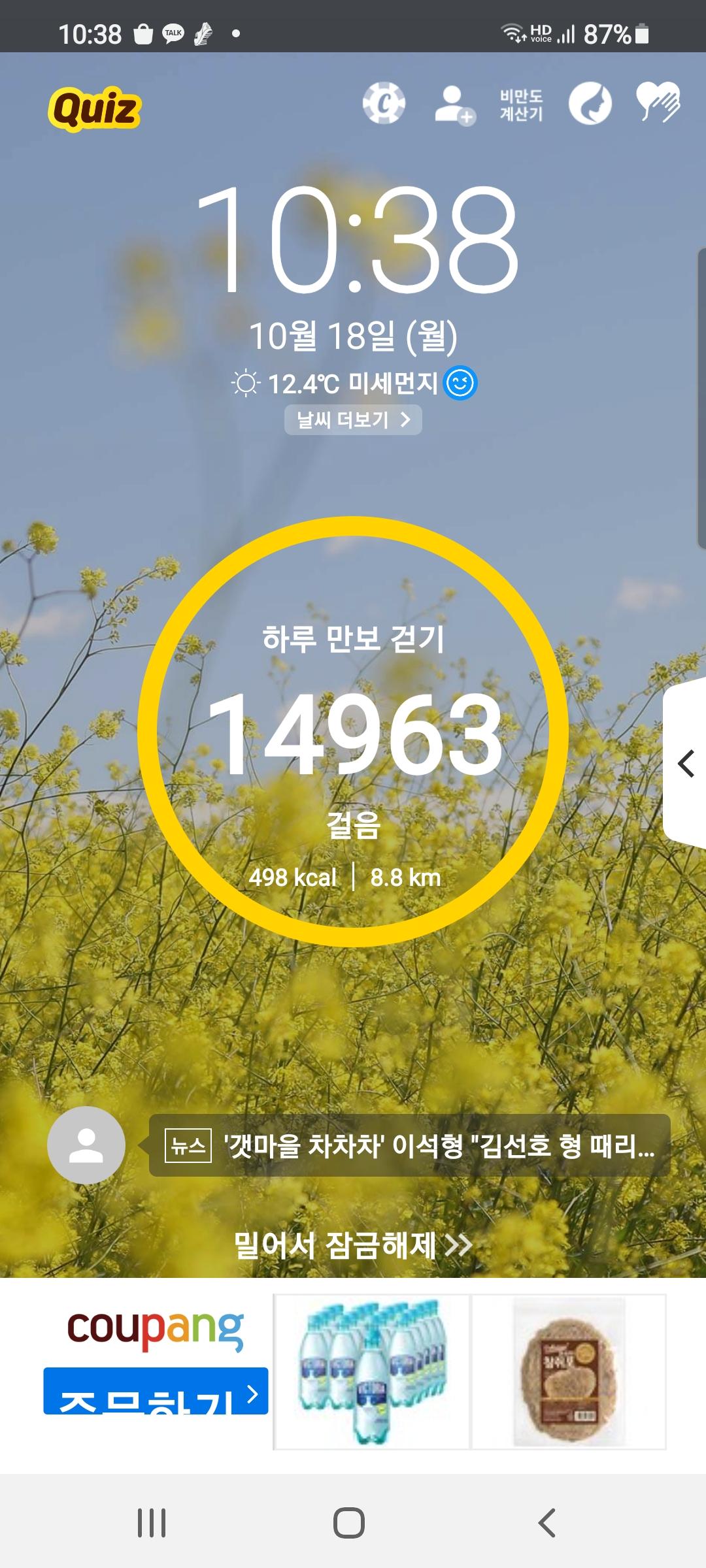Image resolution: width=706 pixels, height=1568 pixels.
Task: Open the add friend icon
Action: click(454, 105)
